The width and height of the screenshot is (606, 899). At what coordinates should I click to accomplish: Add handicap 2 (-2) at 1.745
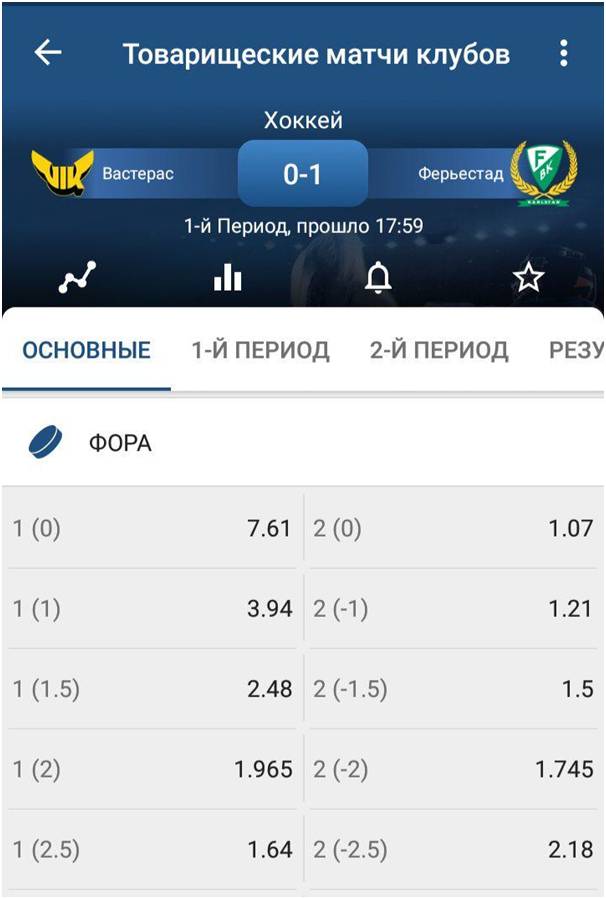pyautogui.click(x=454, y=769)
